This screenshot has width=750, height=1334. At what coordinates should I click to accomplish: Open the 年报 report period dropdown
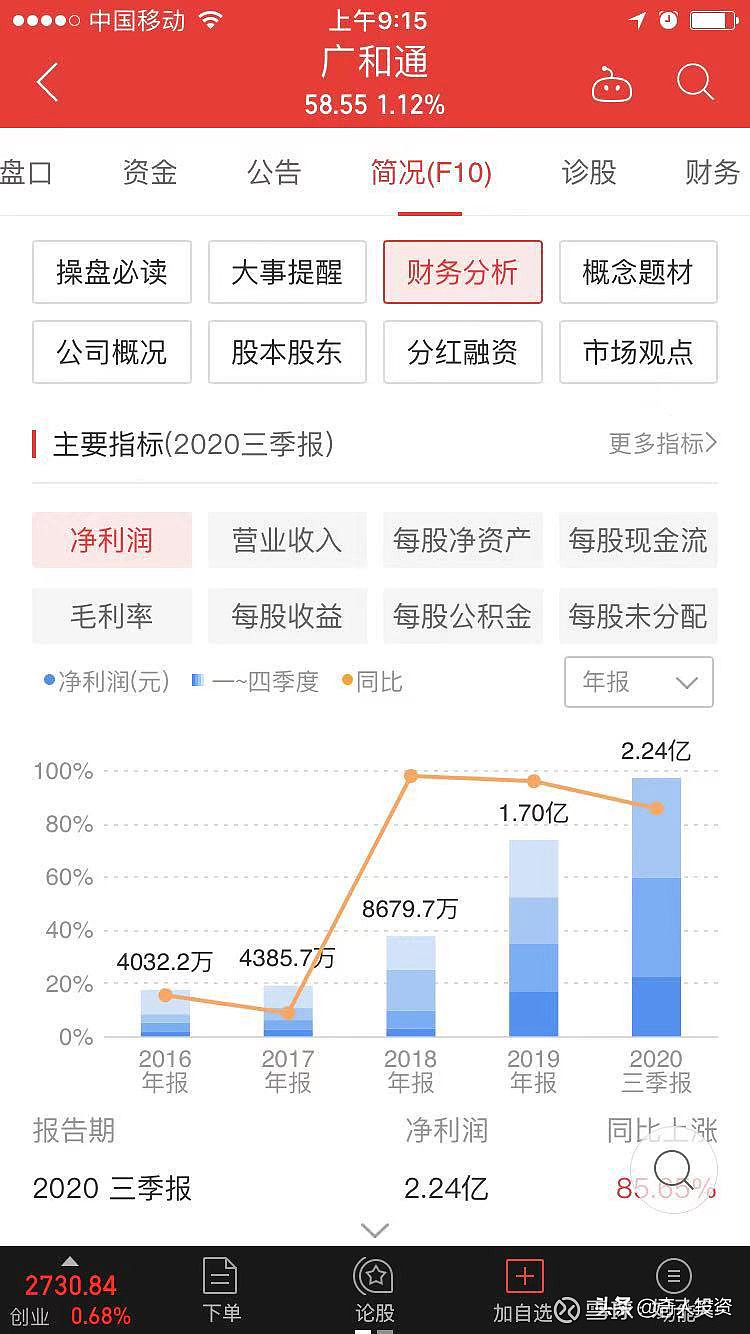[x=638, y=682]
